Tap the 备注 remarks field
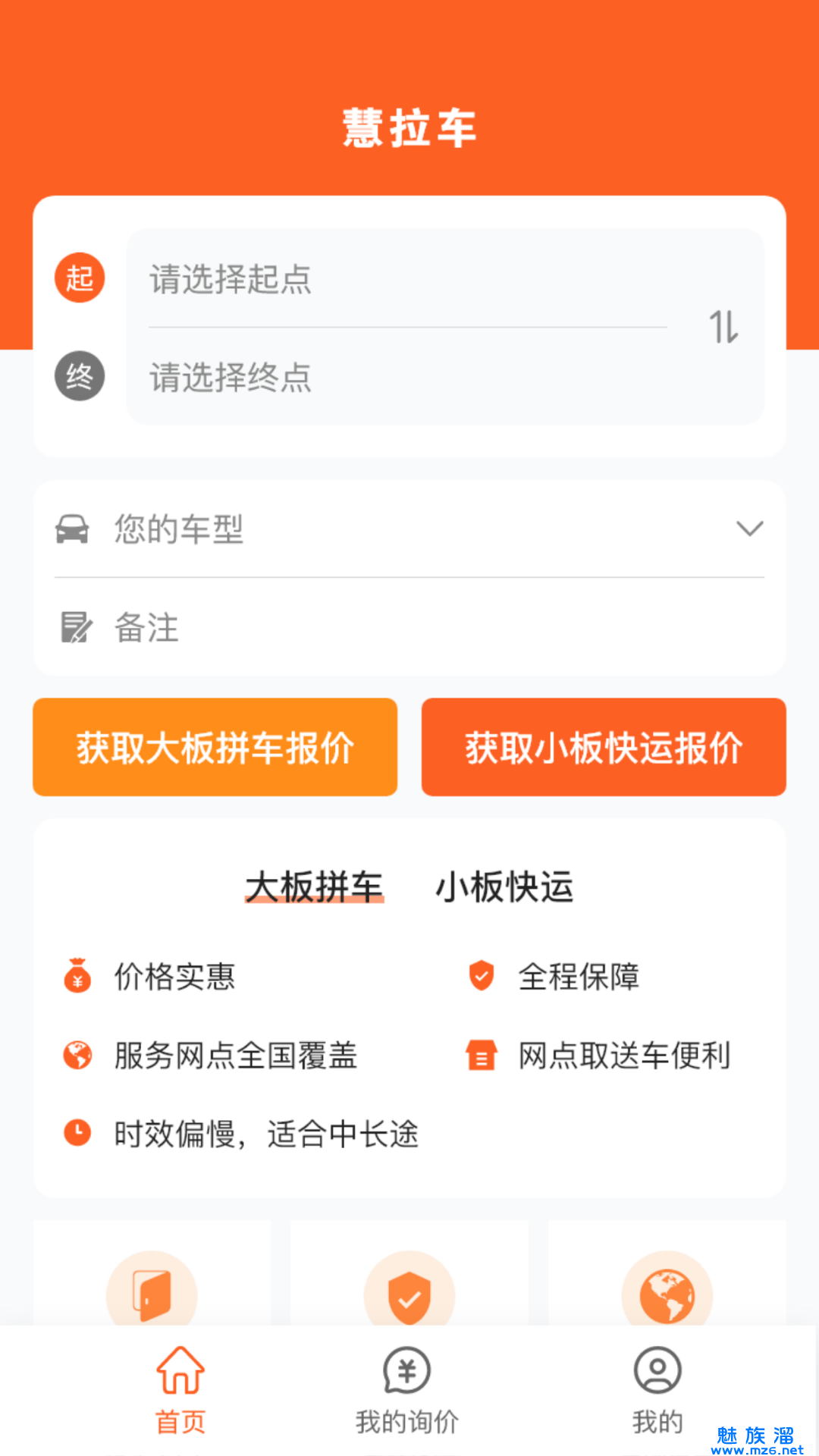Viewport: 819px width, 1456px height. coord(409,627)
